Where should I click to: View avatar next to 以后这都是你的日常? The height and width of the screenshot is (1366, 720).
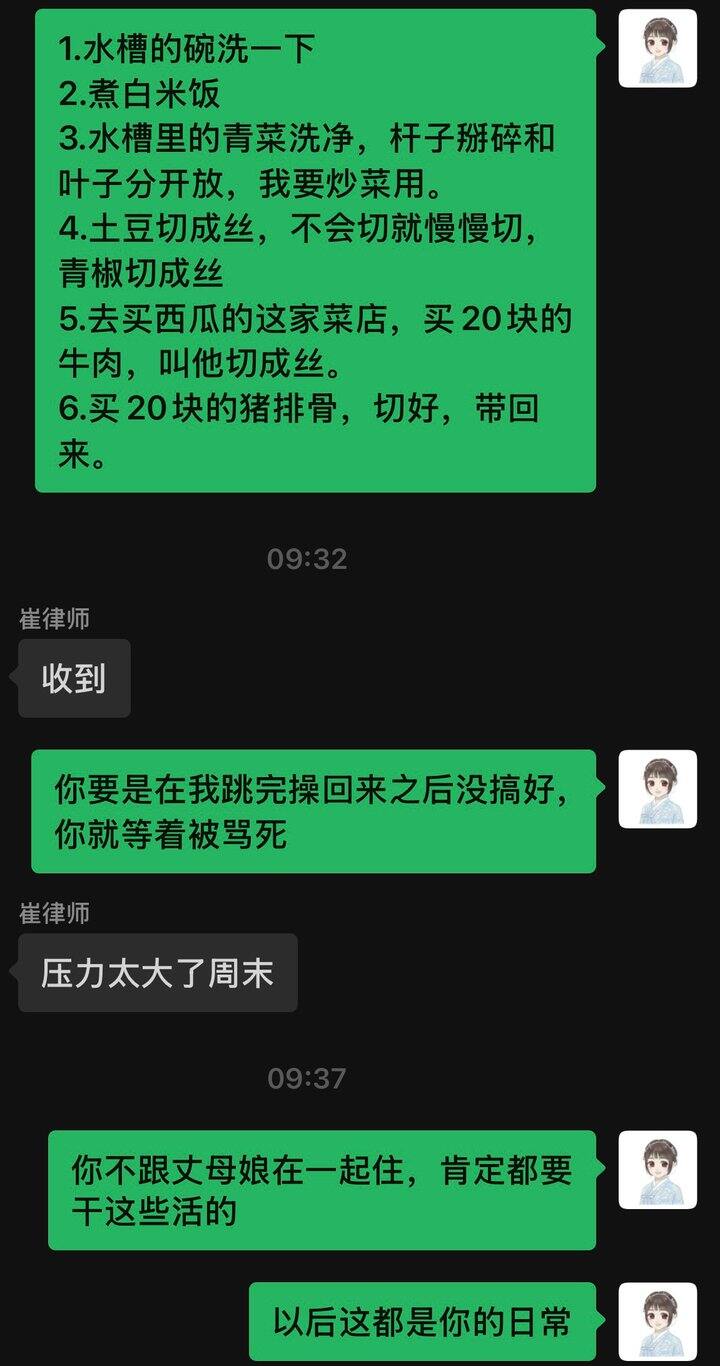tap(657, 1321)
